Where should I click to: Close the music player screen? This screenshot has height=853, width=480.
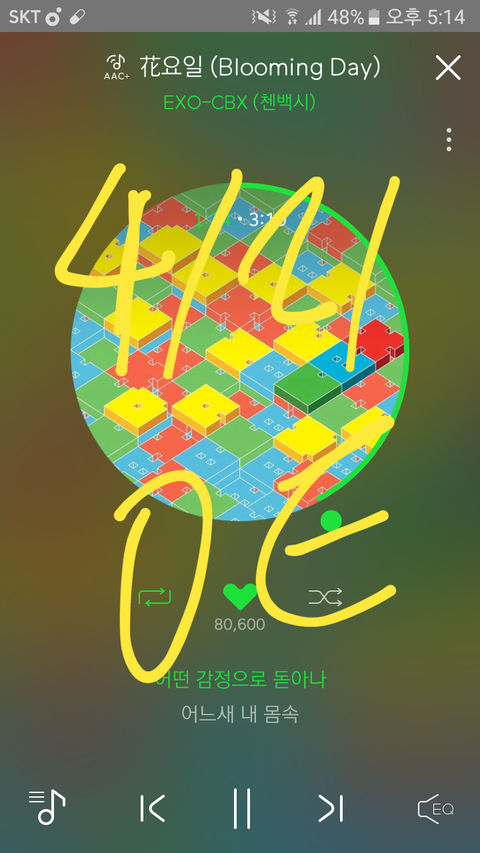tap(448, 69)
